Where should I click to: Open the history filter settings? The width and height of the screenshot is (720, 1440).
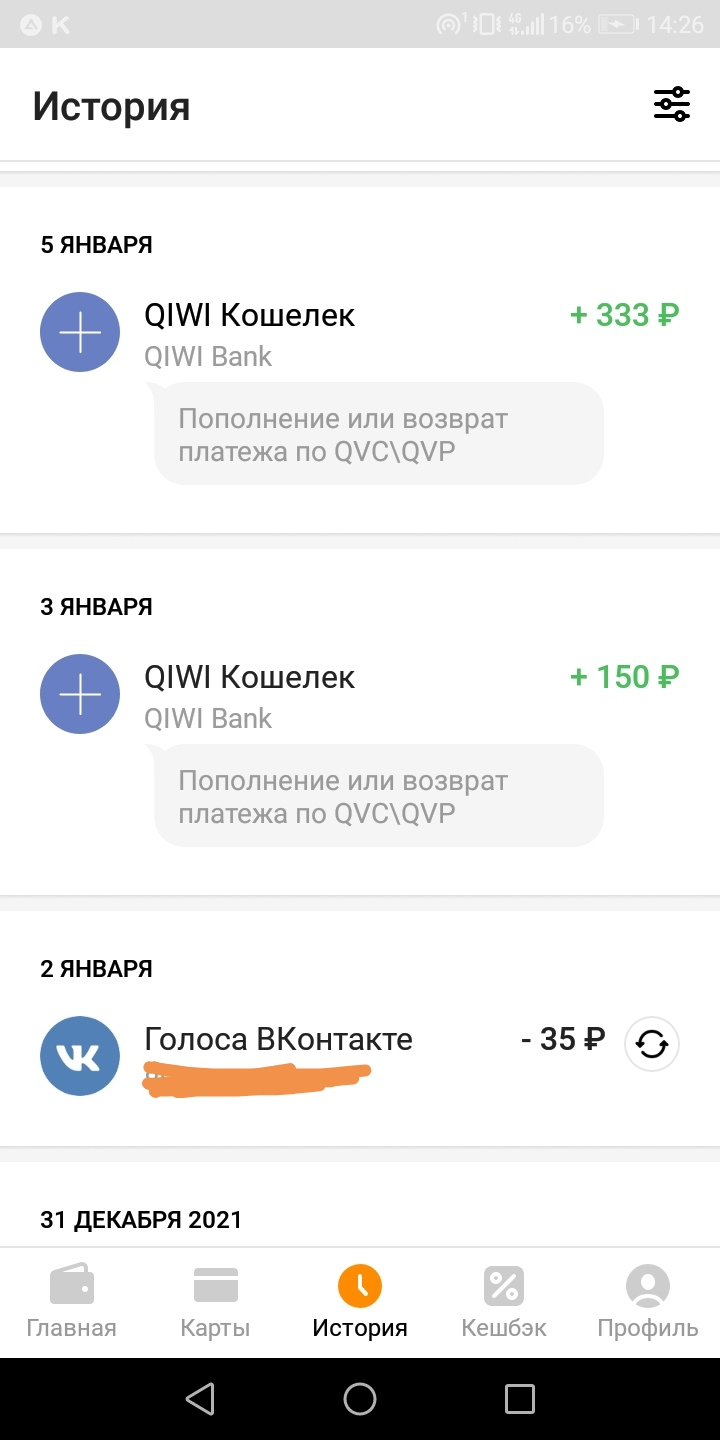(x=672, y=104)
